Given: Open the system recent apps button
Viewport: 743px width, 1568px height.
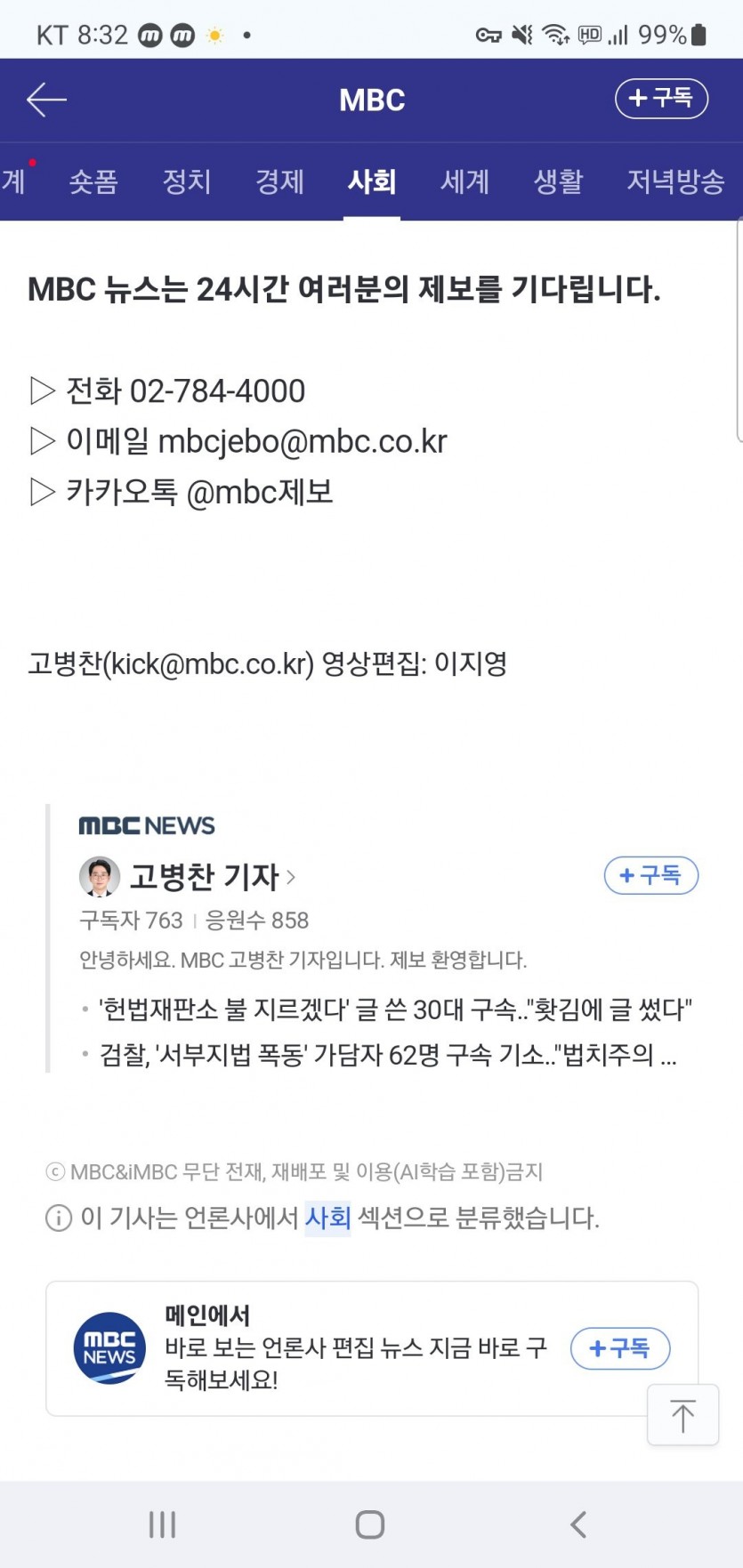Looking at the screenshot, I should pos(162,1524).
